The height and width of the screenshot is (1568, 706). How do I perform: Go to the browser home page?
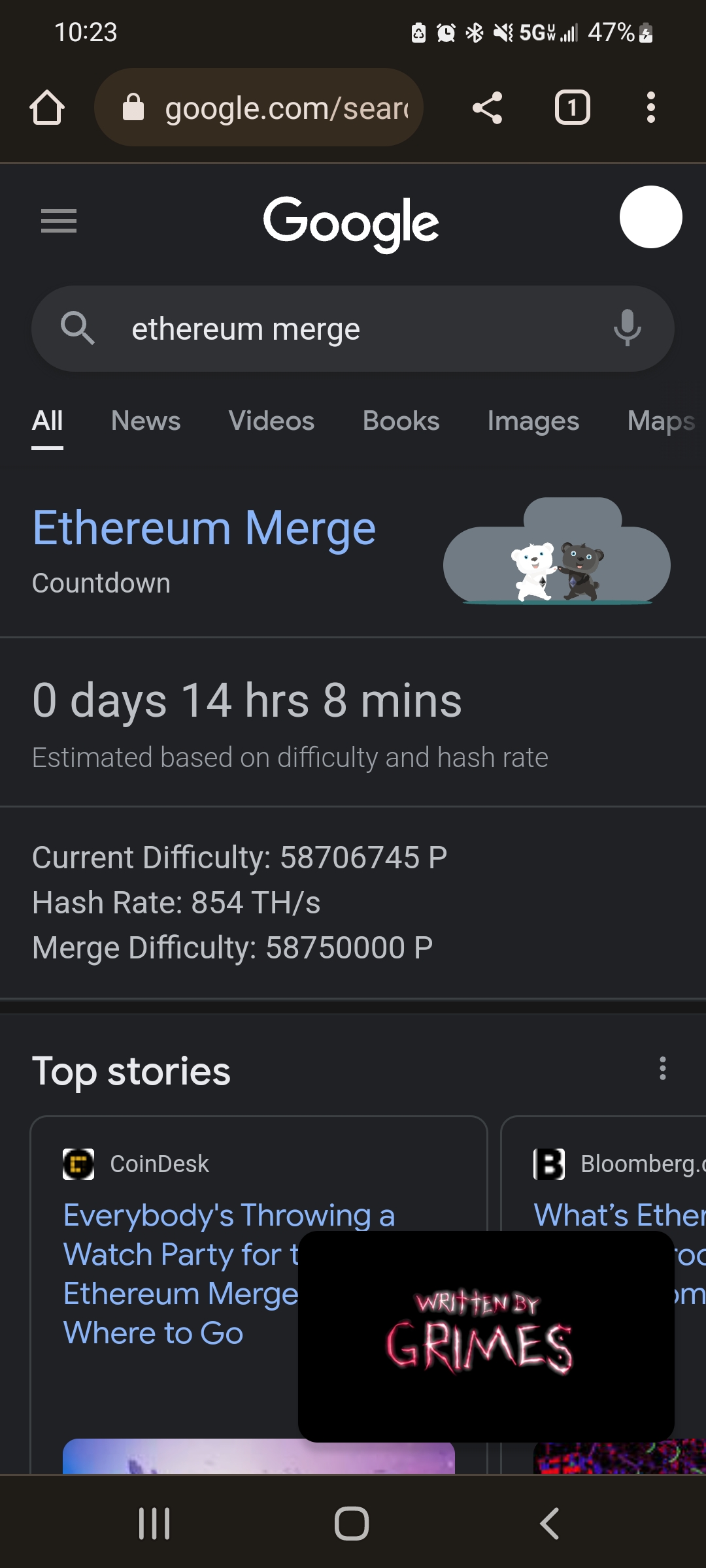click(47, 107)
